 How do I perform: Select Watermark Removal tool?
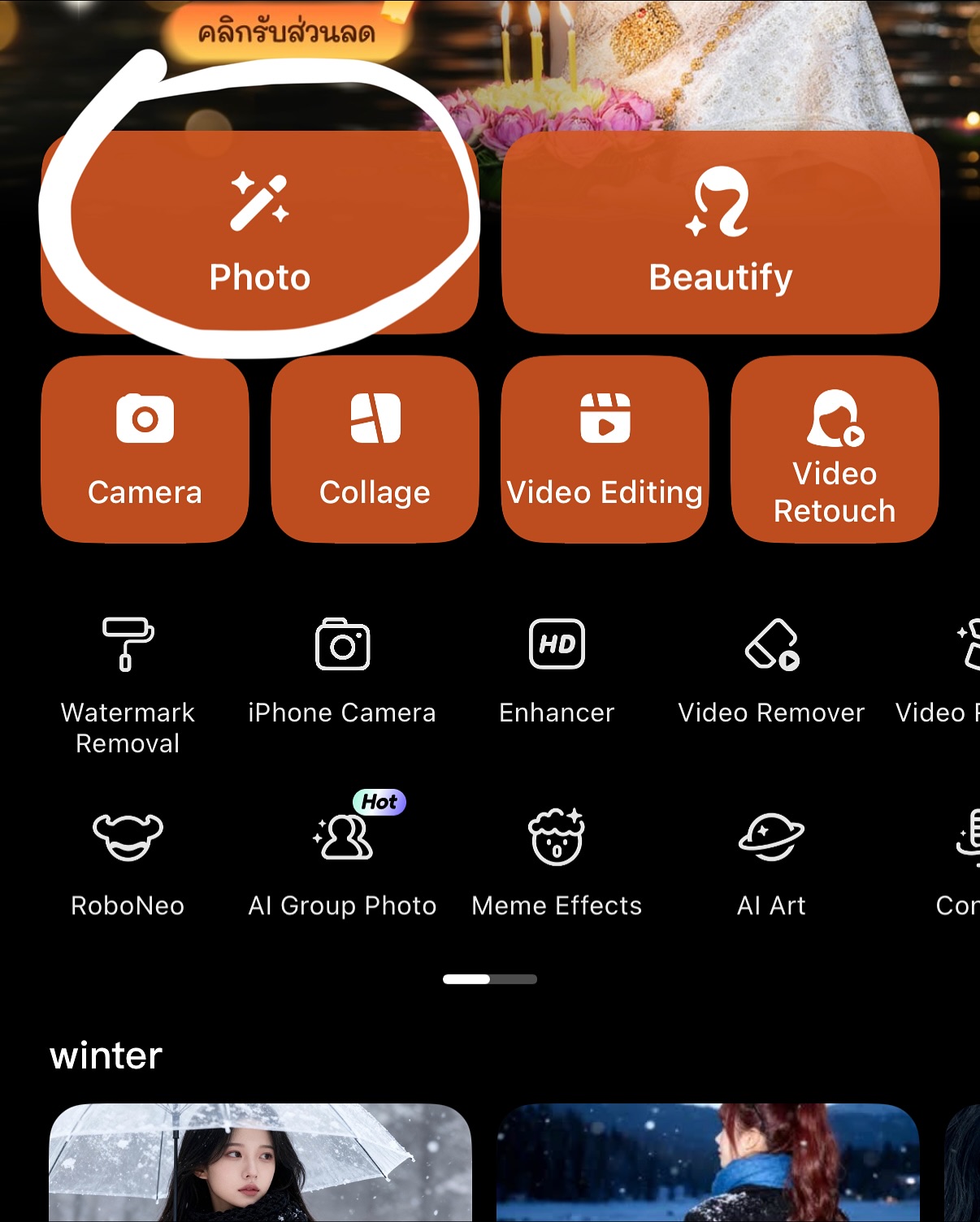(x=128, y=684)
